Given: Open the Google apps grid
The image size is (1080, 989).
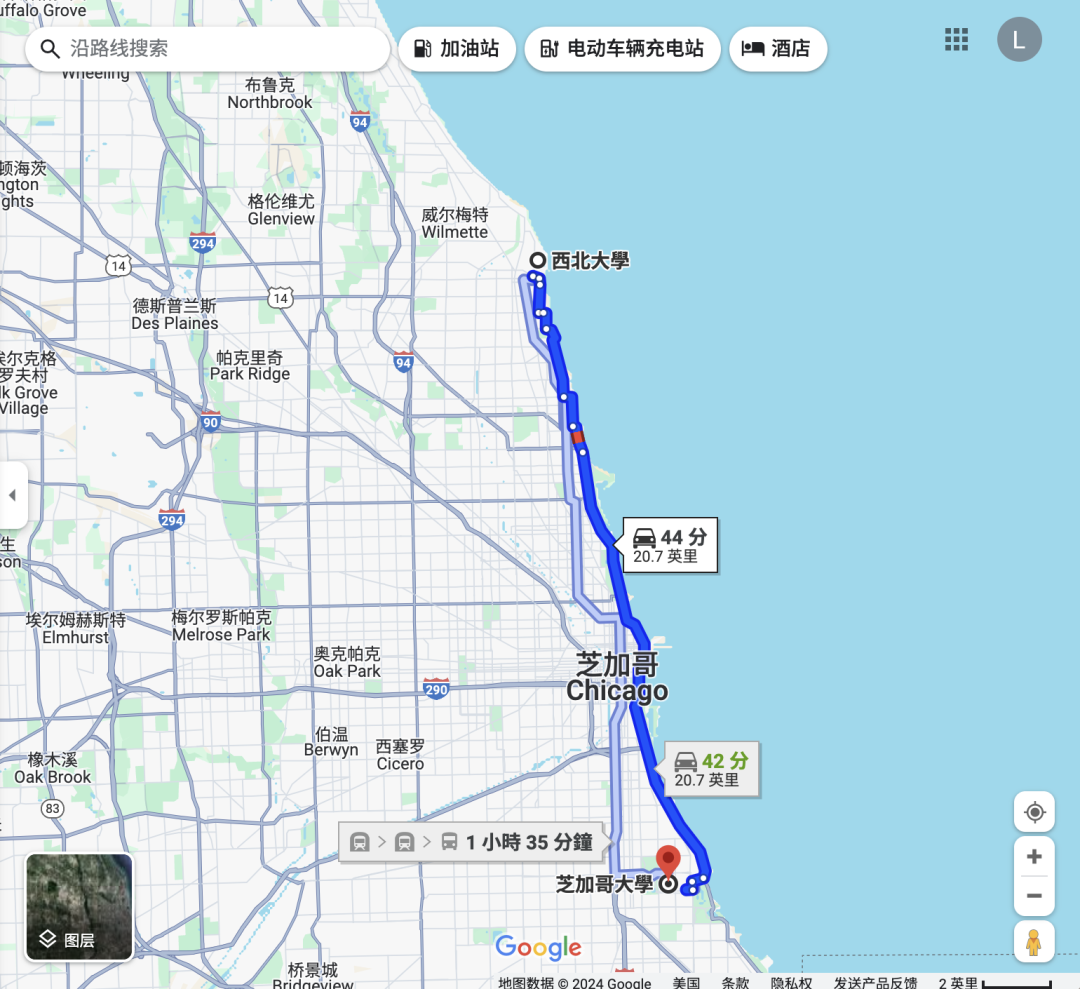Looking at the screenshot, I should [956, 40].
